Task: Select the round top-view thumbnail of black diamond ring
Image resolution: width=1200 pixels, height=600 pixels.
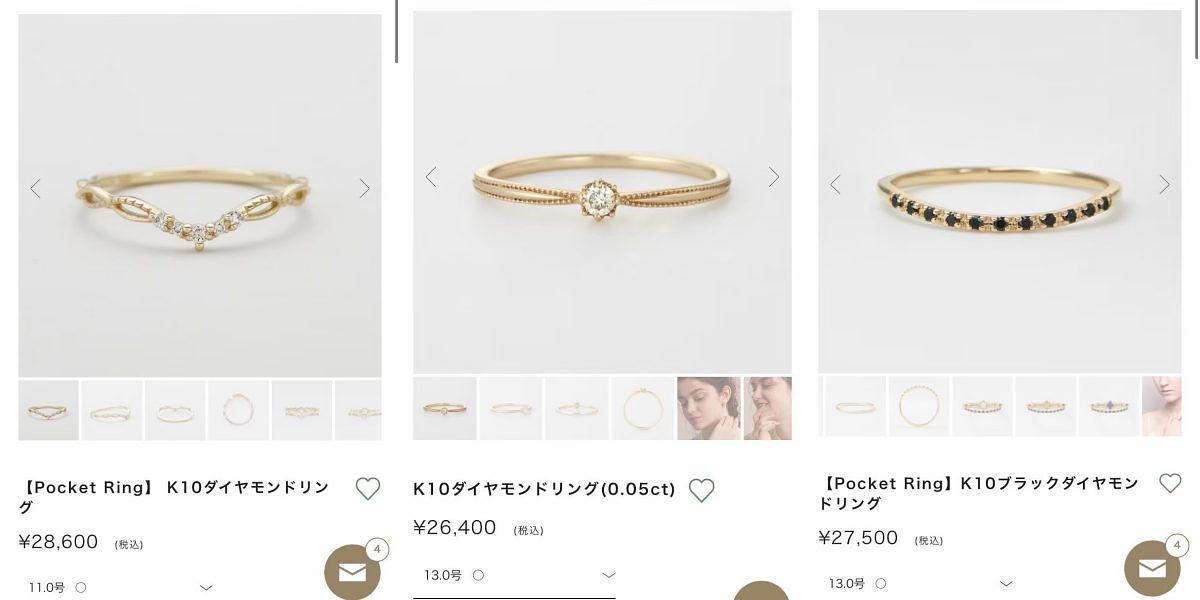Action: coord(918,406)
